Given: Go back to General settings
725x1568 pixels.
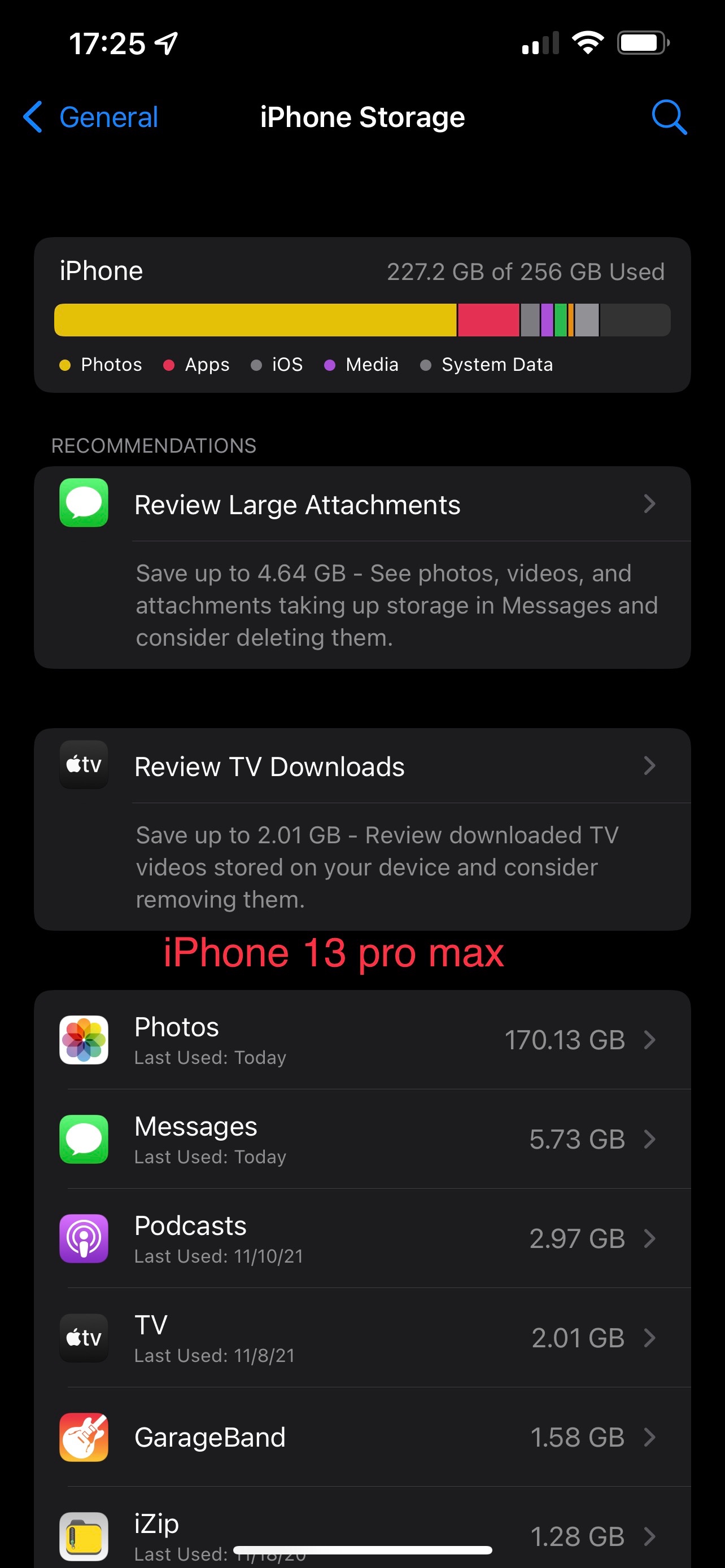Looking at the screenshot, I should (x=90, y=117).
